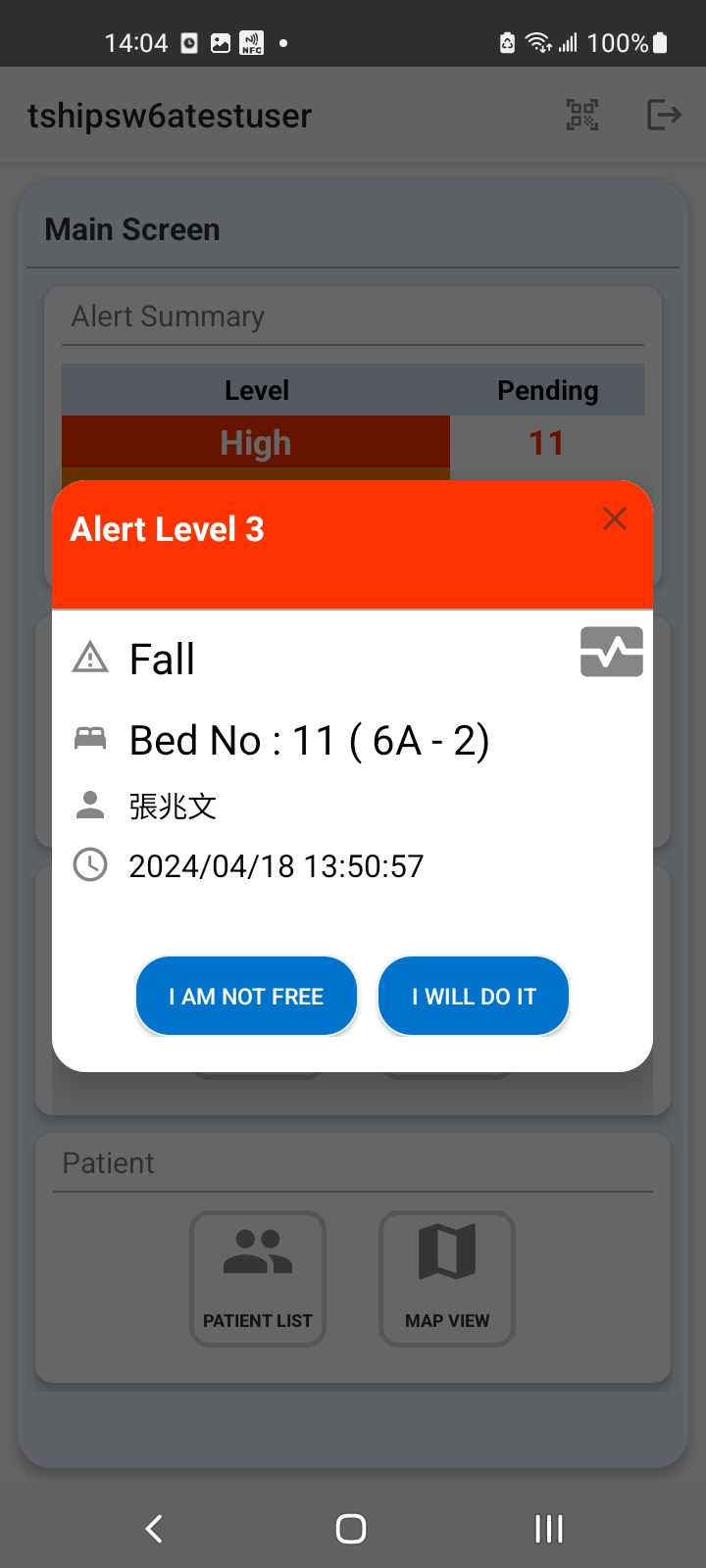
Task: Open the vitals monitor icon for Fall alert
Action: point(612,652)
